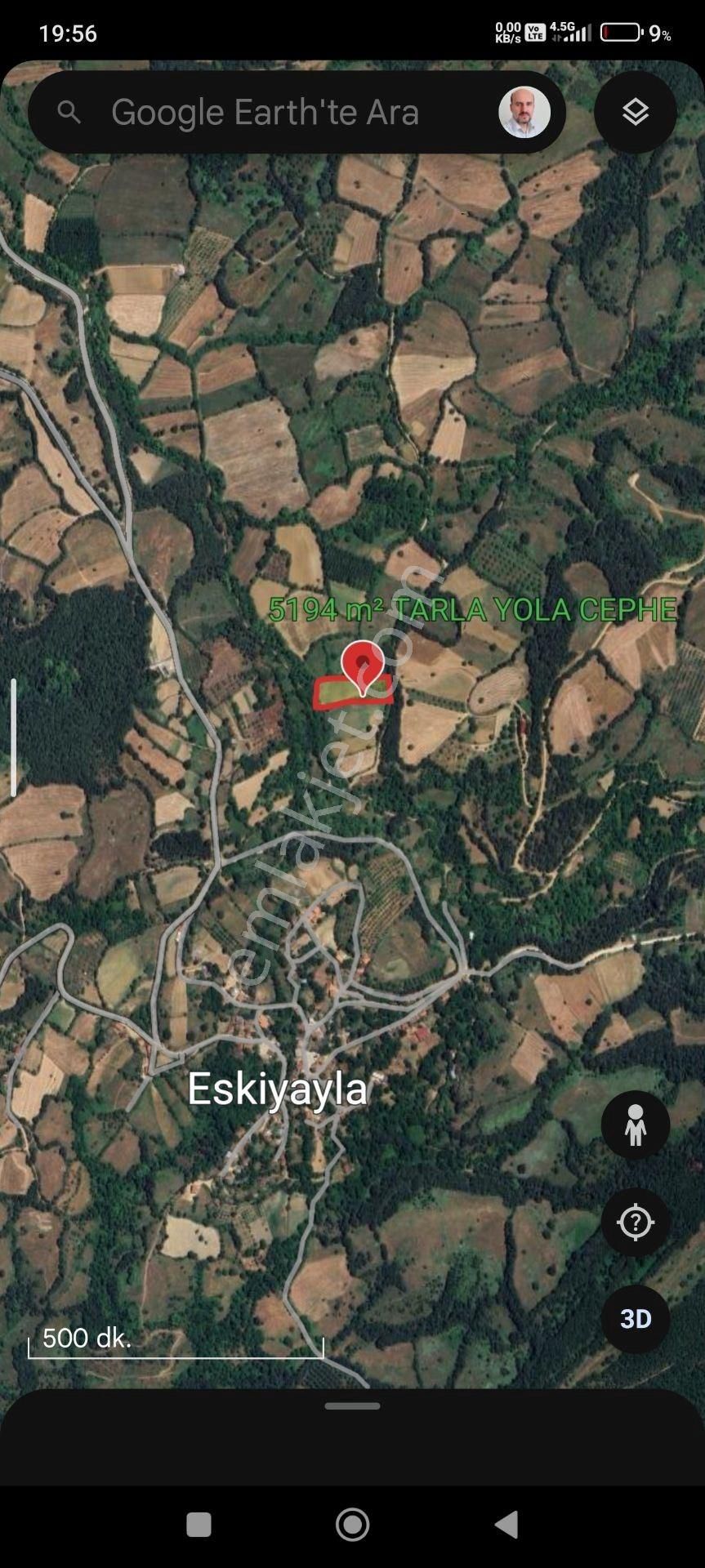Tap the Google Earth'te Ara search field

coord(265,112)
